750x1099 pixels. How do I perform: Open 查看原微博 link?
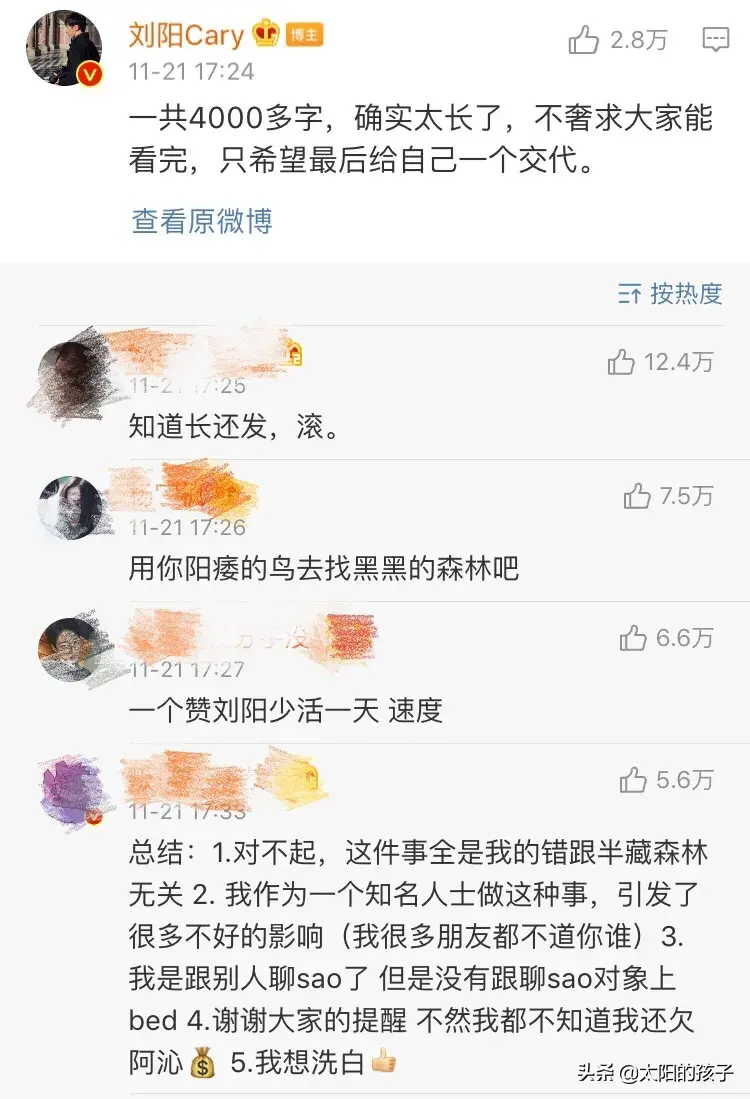point(202,221)
